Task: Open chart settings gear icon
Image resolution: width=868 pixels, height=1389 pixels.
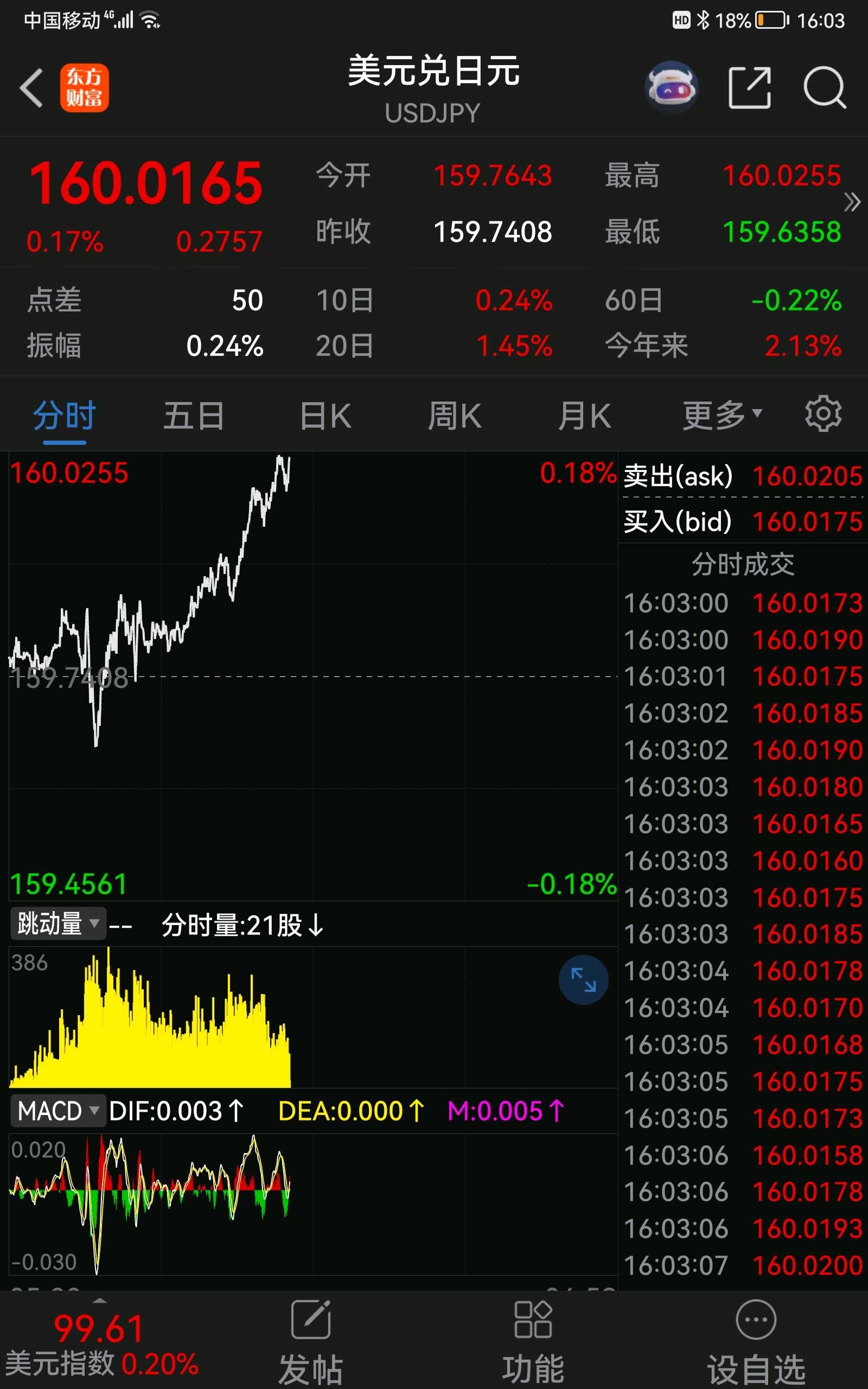Action: [823, 413]
